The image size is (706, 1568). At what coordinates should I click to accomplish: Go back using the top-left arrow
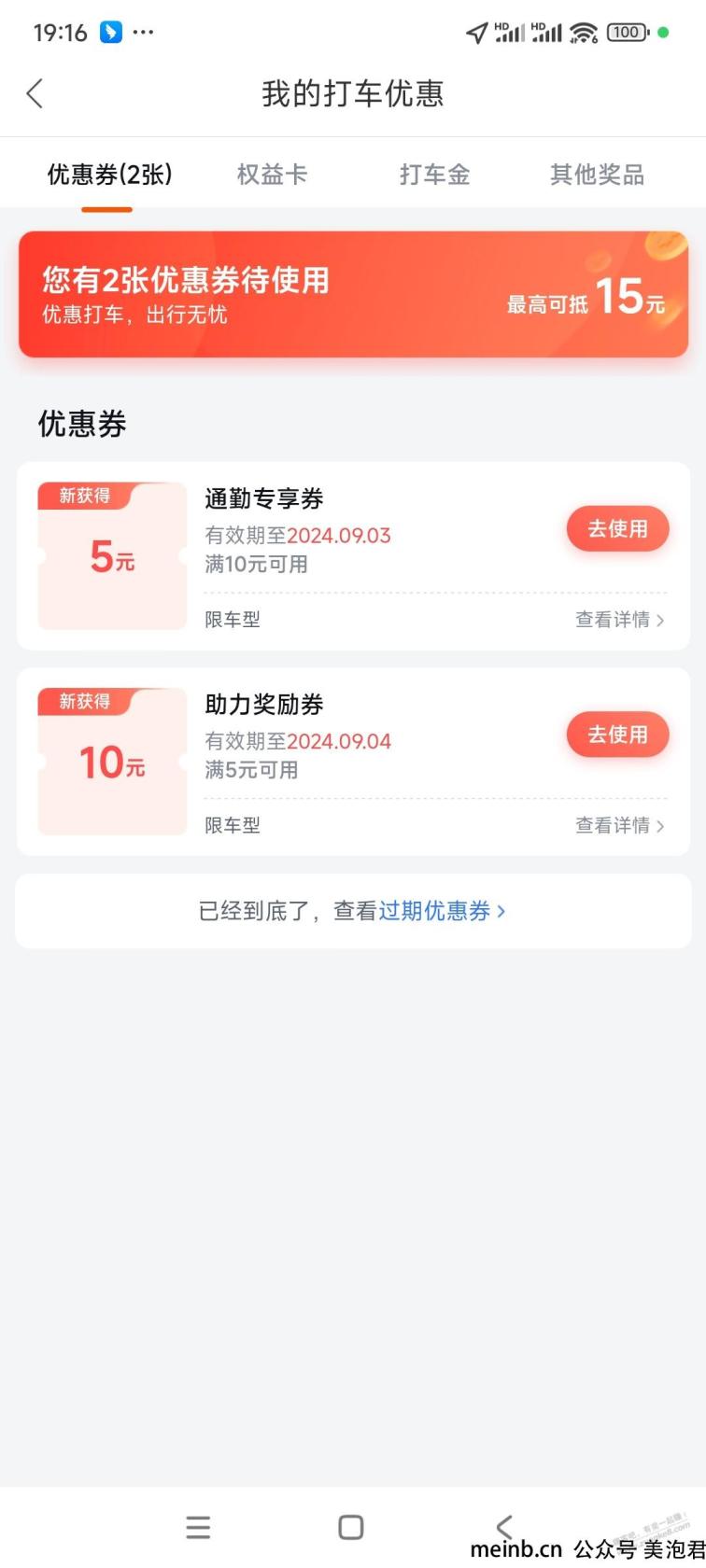[x=35, y=93]
